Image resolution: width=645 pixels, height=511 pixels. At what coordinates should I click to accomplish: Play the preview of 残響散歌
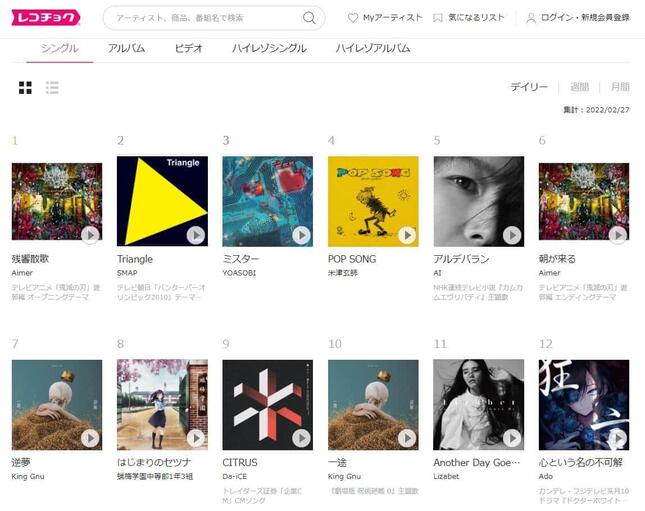point(90,235)
